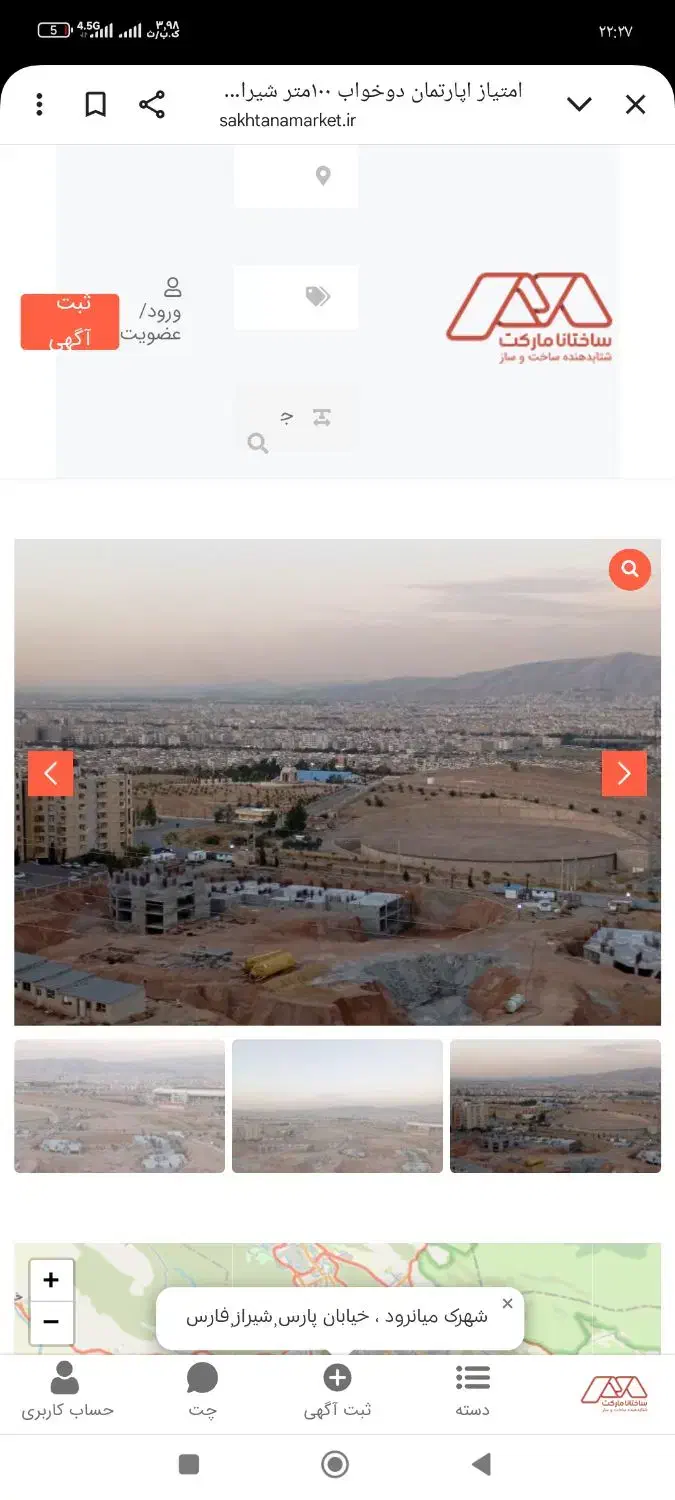Tap the orange ثبت آگهی button
Screen dimensions: 675x1500
click(x=70, y=322)
